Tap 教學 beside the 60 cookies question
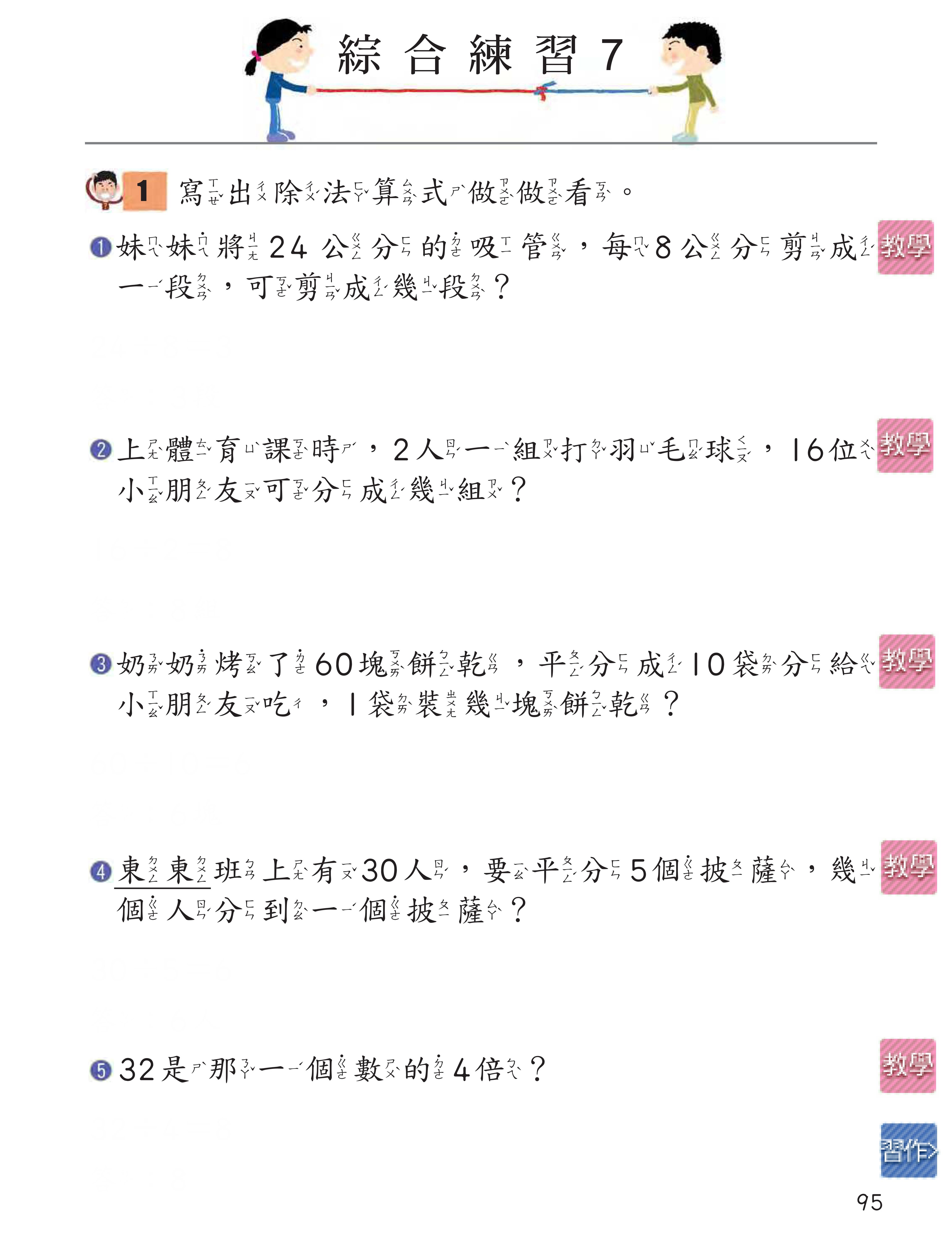The image size is (952, 1239). pyautogui.click(x=907, y=661)
